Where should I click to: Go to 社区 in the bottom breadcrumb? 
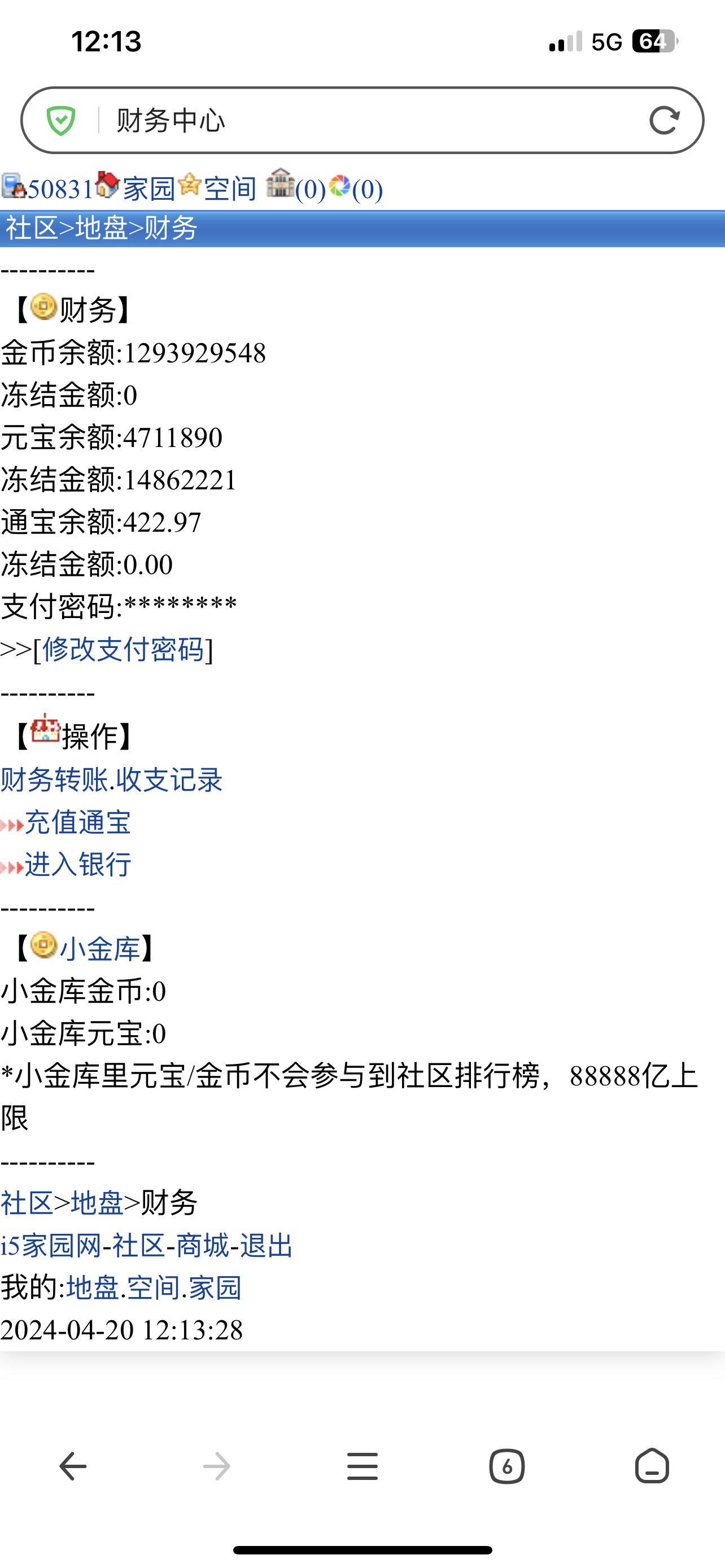27,1203
